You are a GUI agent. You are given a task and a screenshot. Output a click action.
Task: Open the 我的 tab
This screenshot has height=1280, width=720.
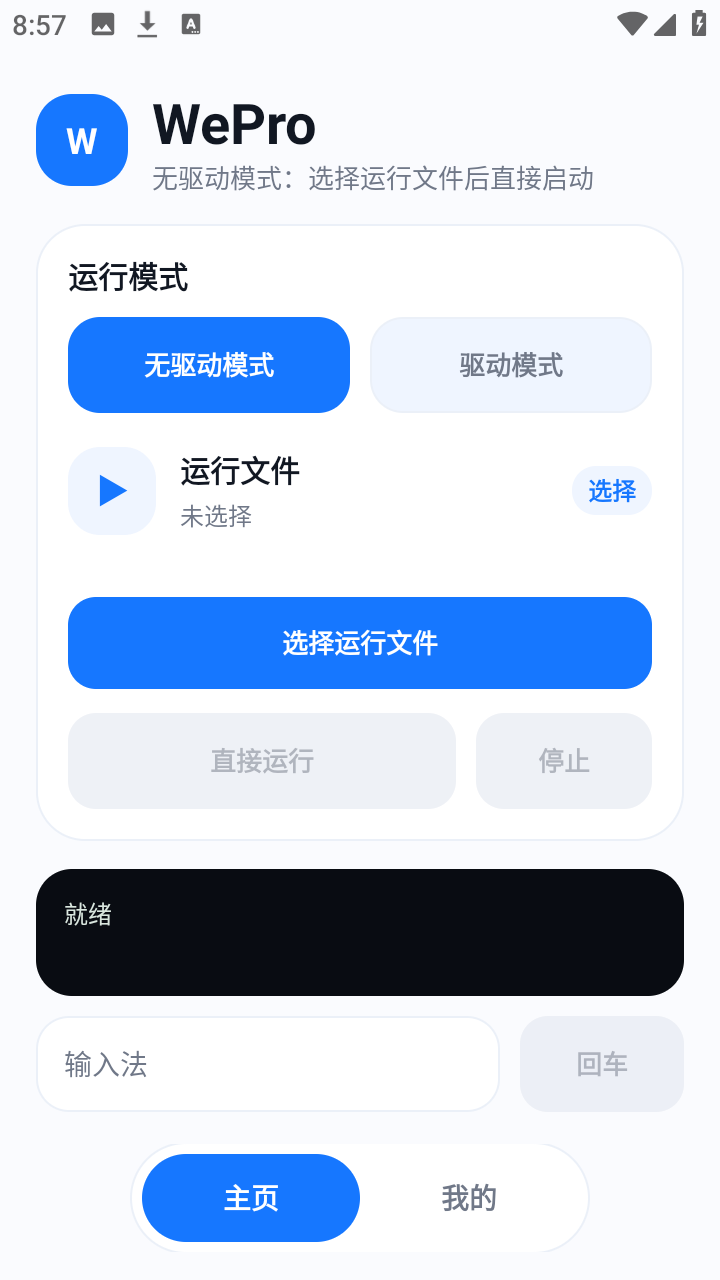point(470,1198)
